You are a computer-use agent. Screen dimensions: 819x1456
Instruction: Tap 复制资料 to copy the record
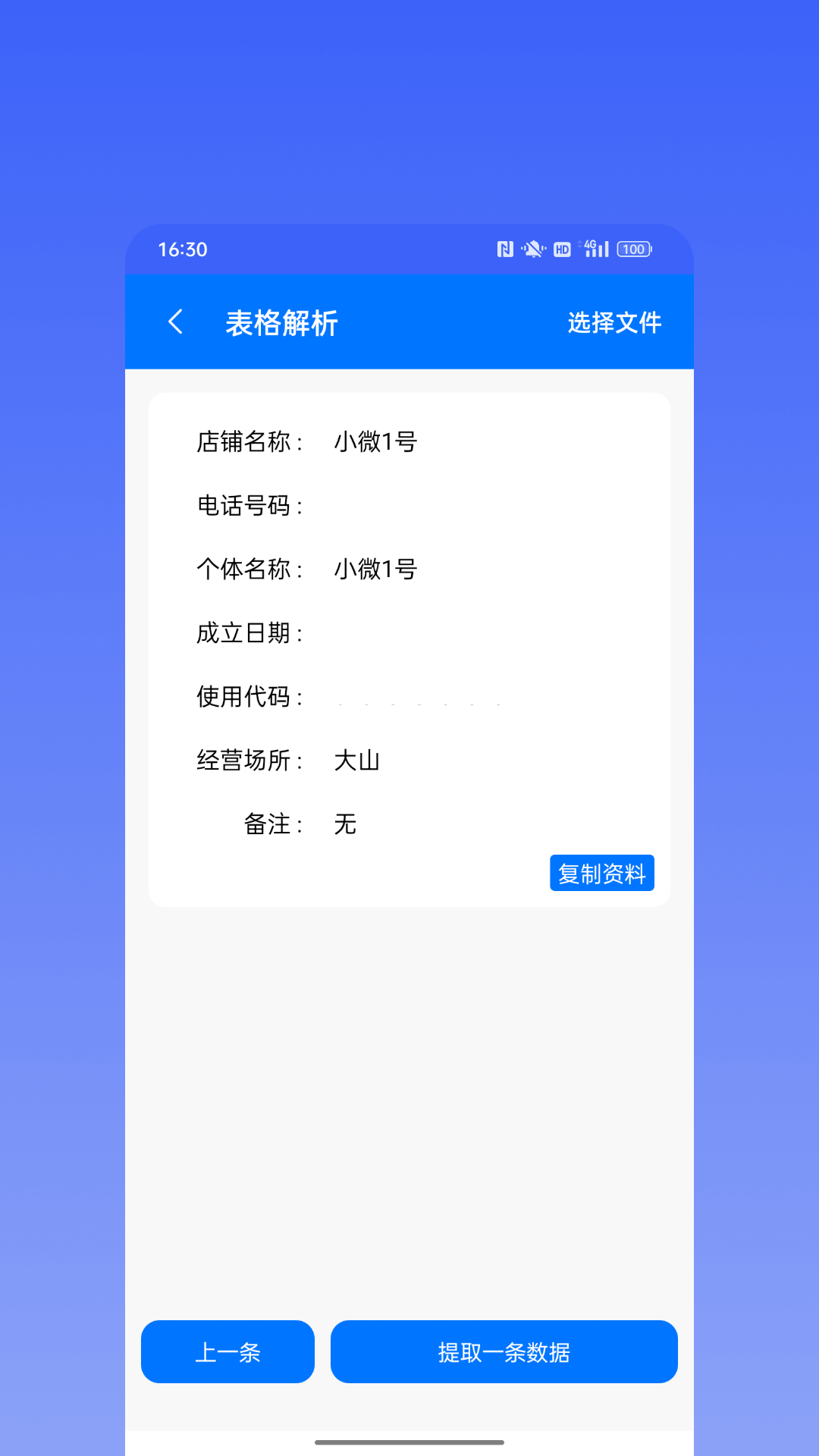[602, 873]
